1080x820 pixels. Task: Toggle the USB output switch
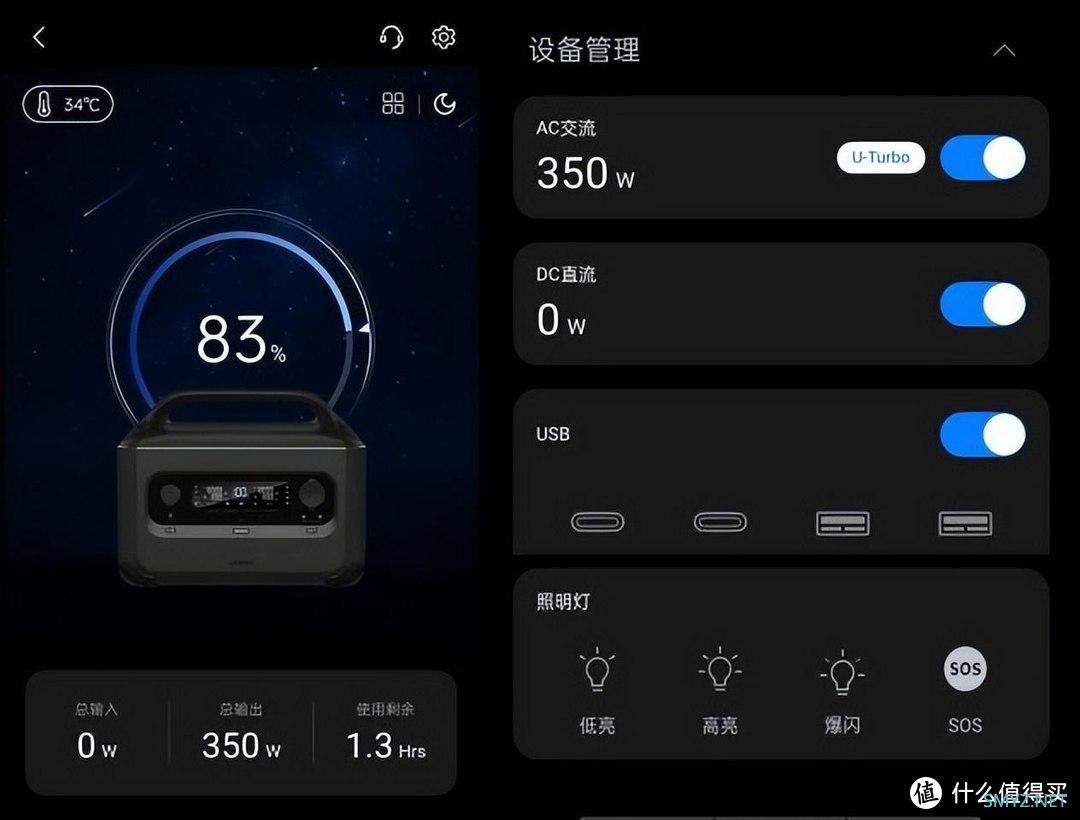(x=982, y=435)
